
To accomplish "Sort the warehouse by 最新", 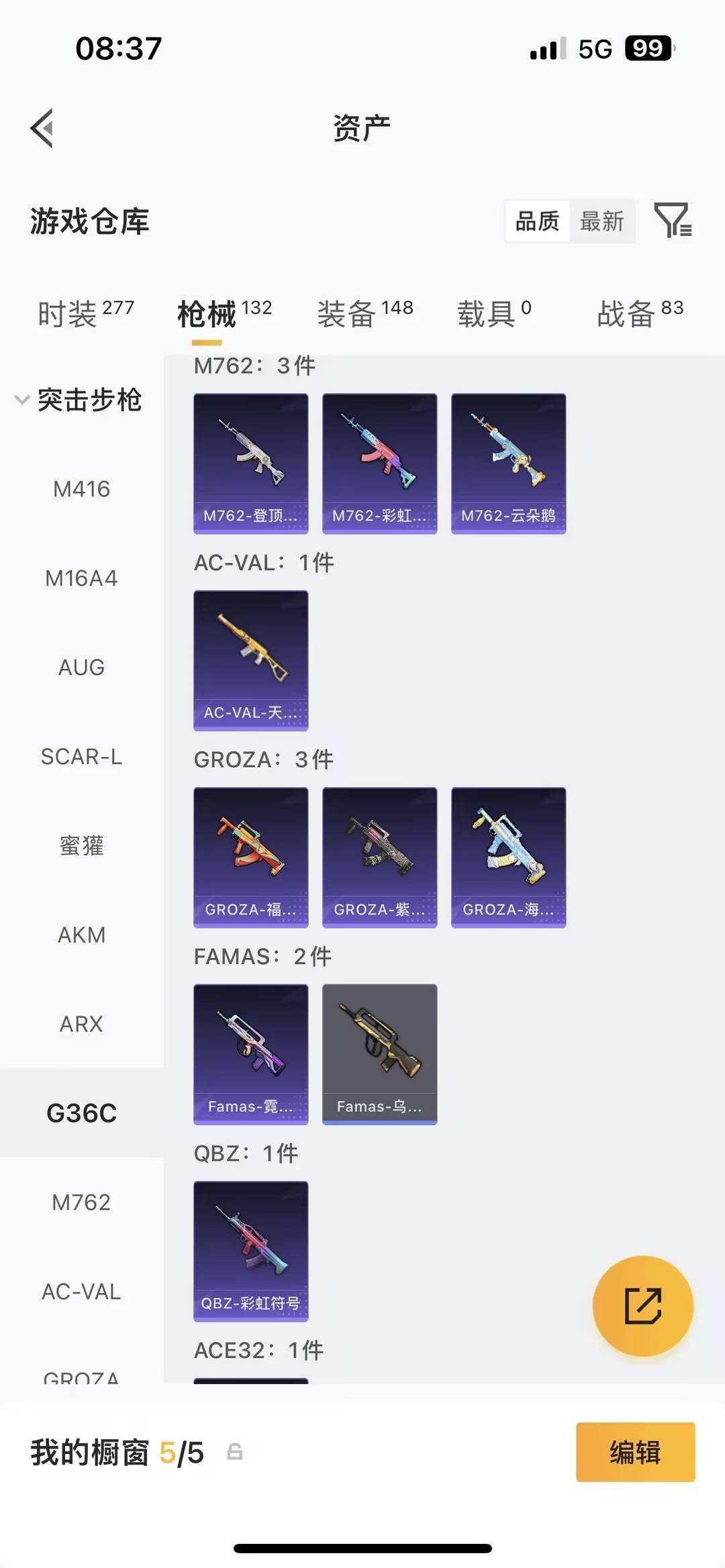I will (602, 221).
